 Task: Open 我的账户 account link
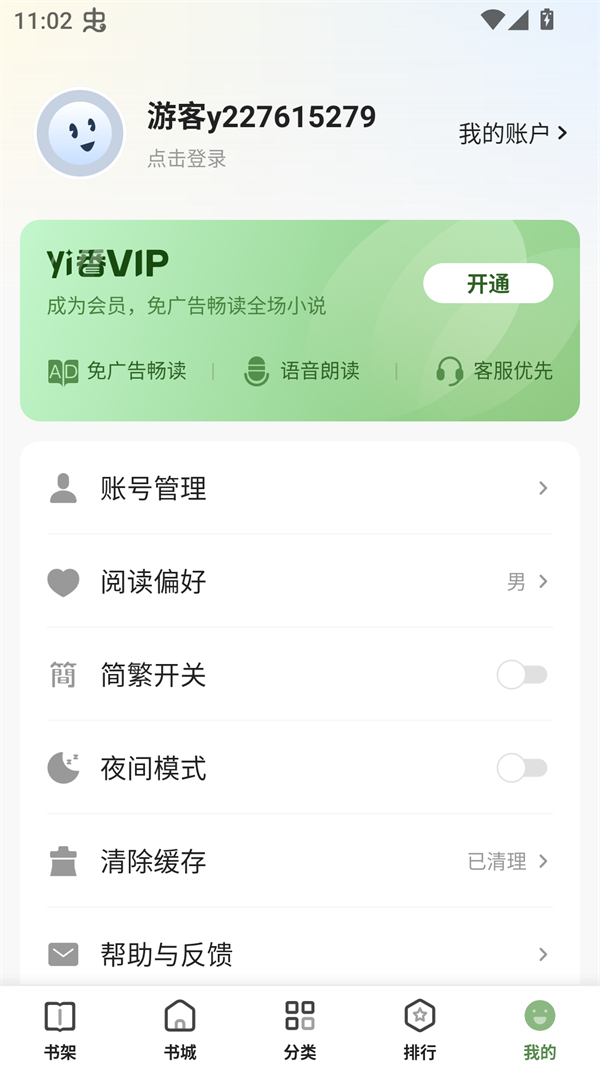(x=513, y=133)
